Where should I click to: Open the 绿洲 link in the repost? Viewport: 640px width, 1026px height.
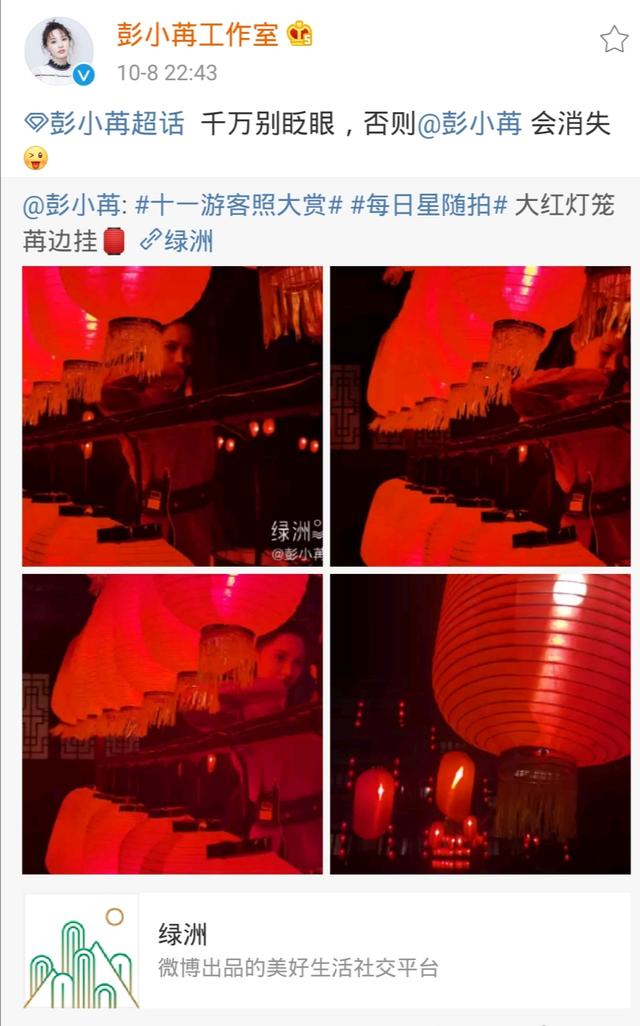(x=177, y=240)
